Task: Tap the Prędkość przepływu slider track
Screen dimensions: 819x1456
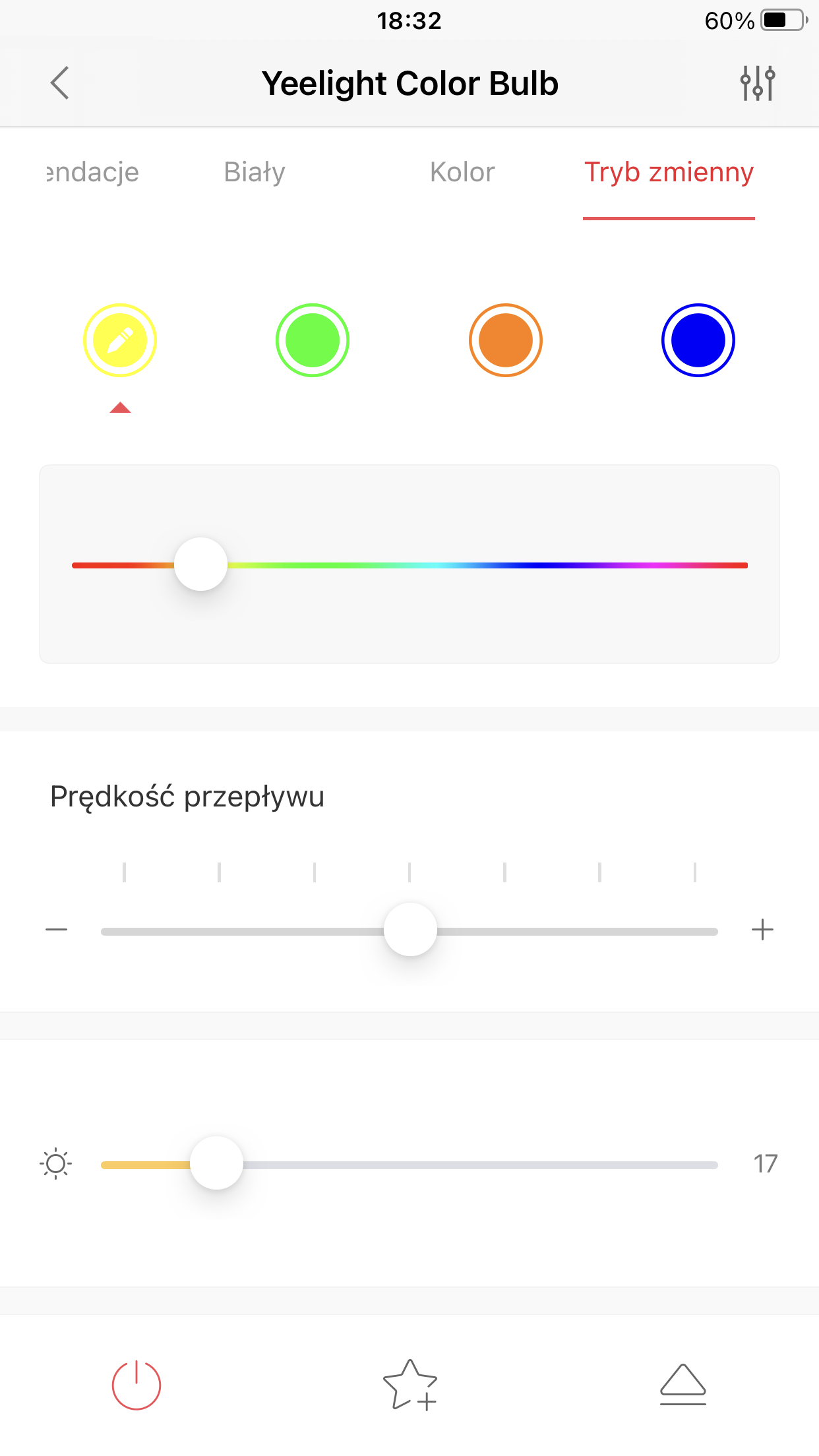Action: coord(409,931)
